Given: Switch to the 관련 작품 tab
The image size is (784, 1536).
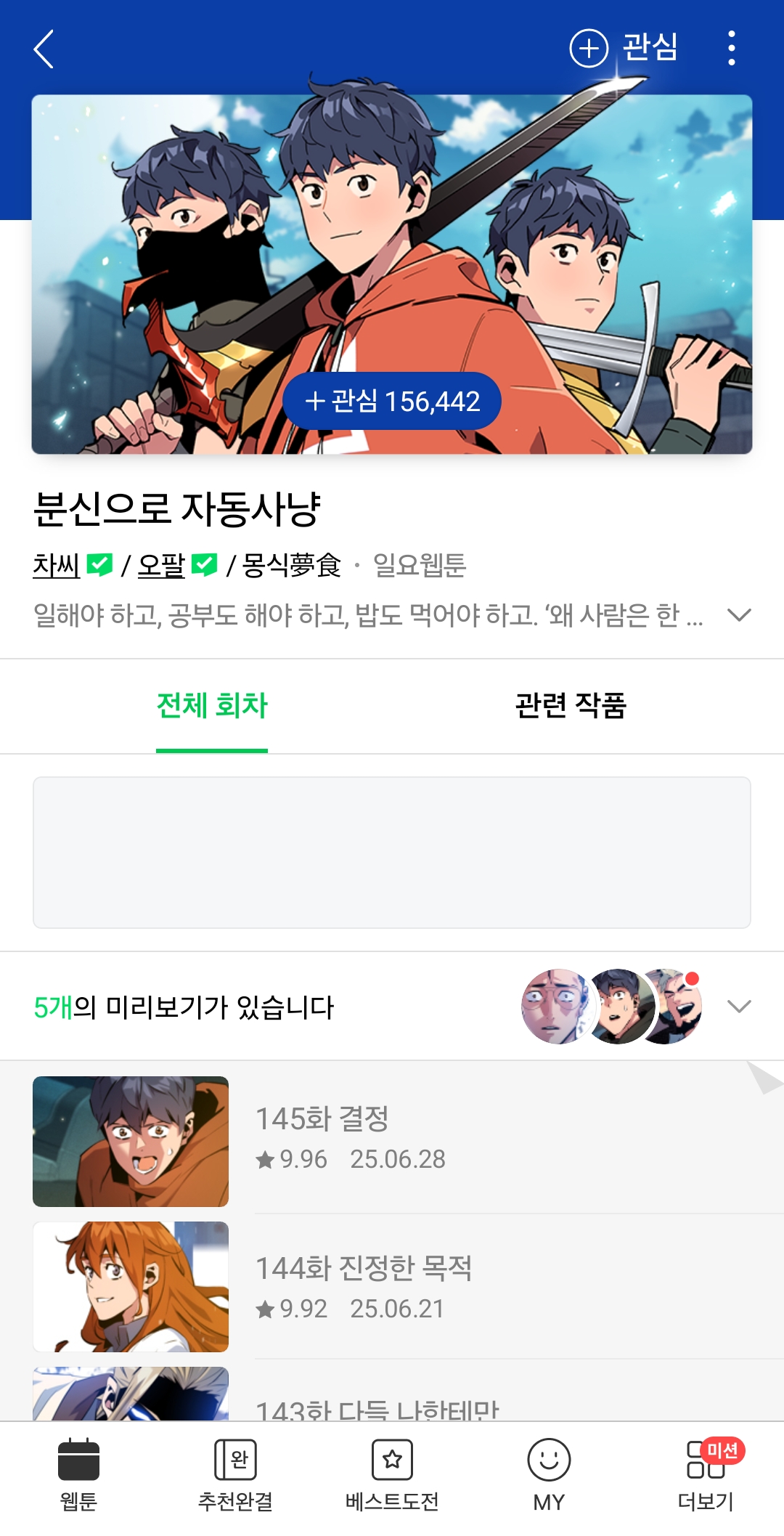Looking at the screenshot, I should click(571, 706).
